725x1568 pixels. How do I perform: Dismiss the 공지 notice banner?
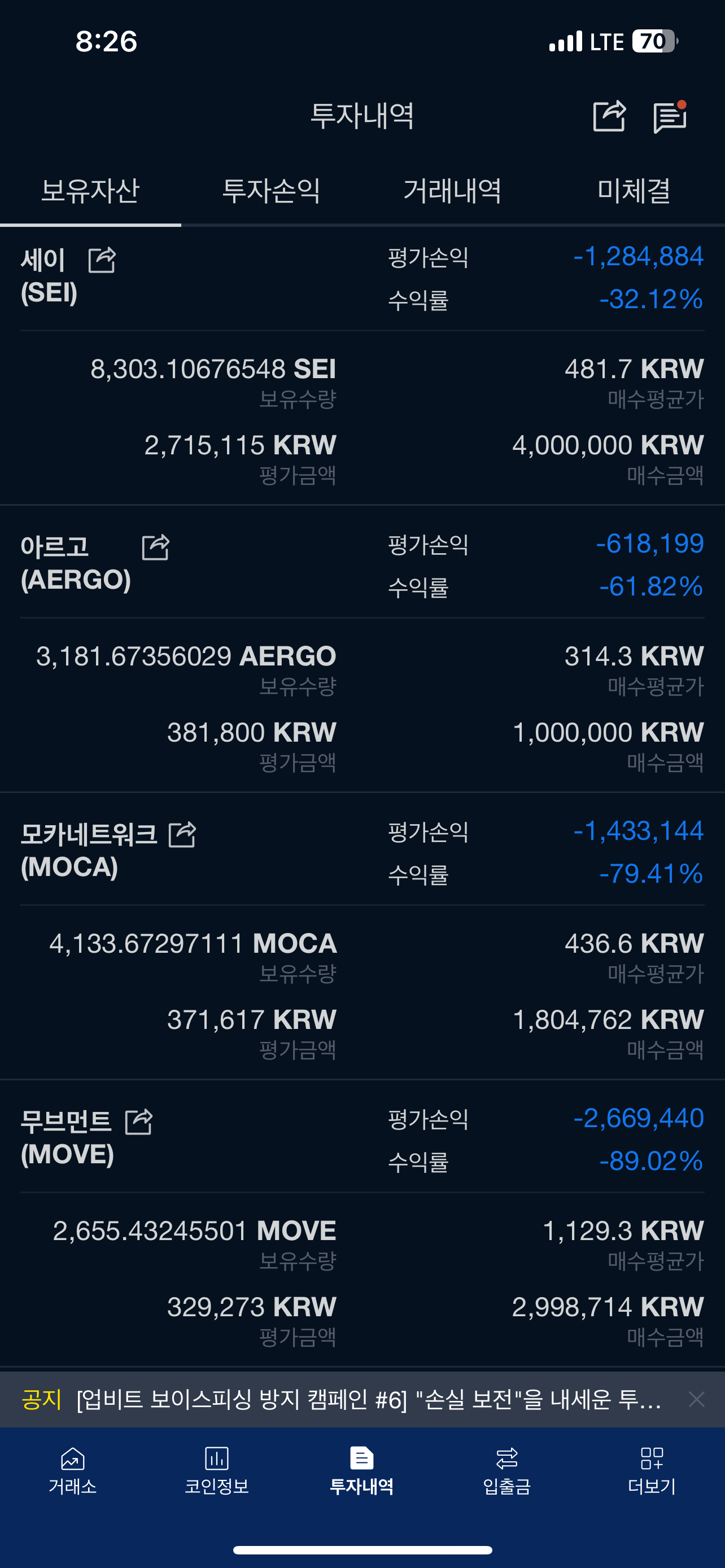(696, 1399)
